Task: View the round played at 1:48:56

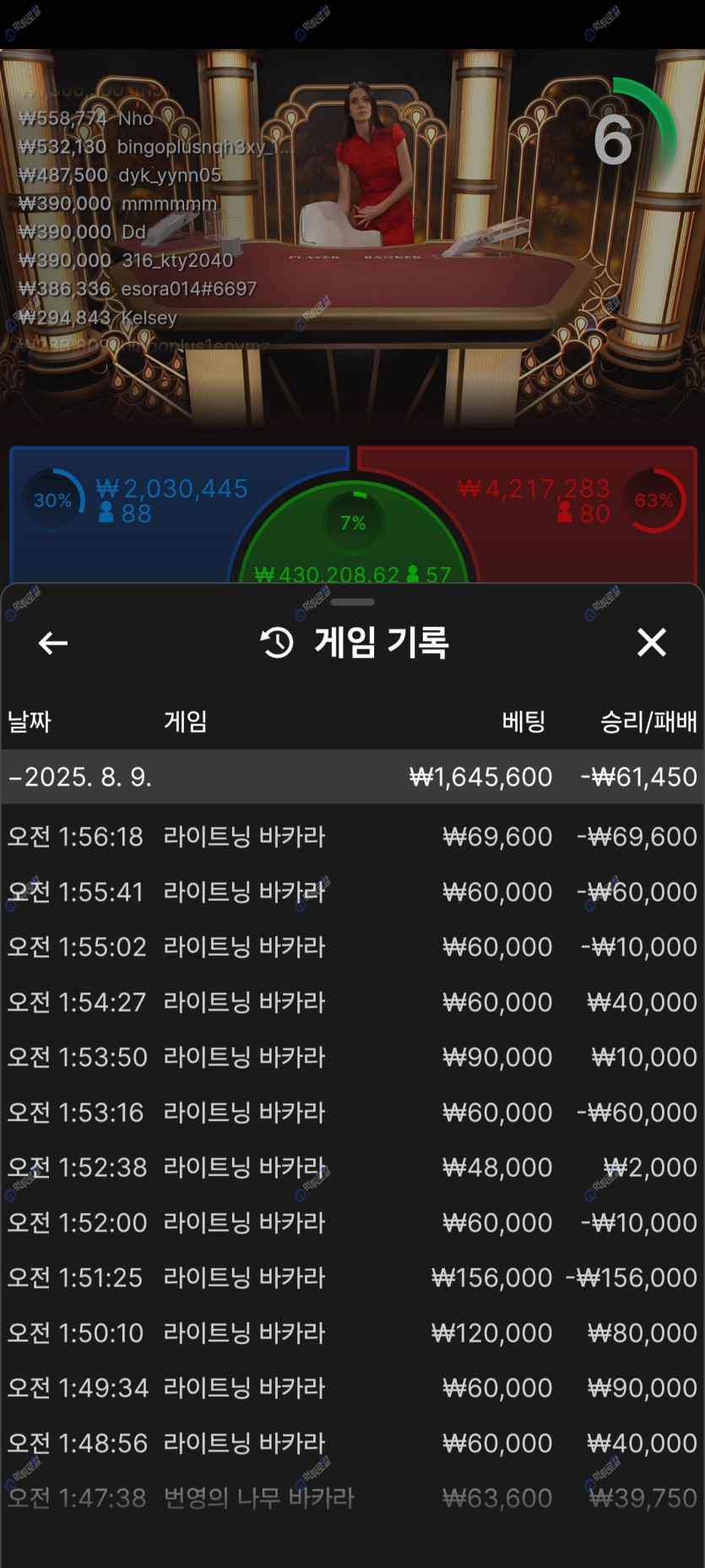Action: (x=352, y=1443)
